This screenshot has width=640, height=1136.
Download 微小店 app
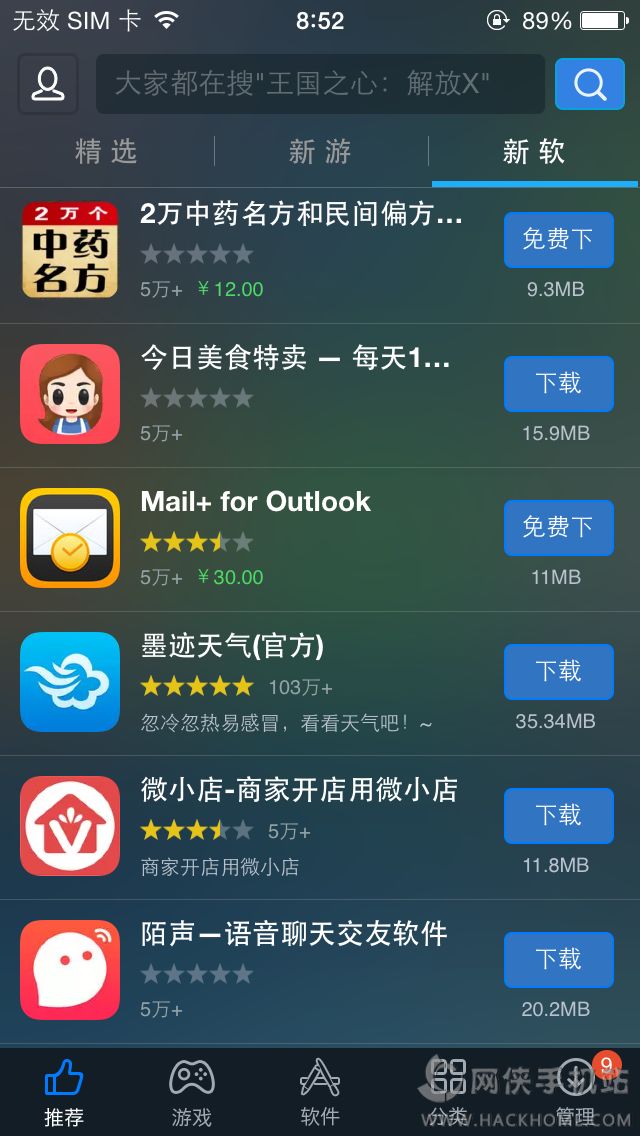click(558, 815)
